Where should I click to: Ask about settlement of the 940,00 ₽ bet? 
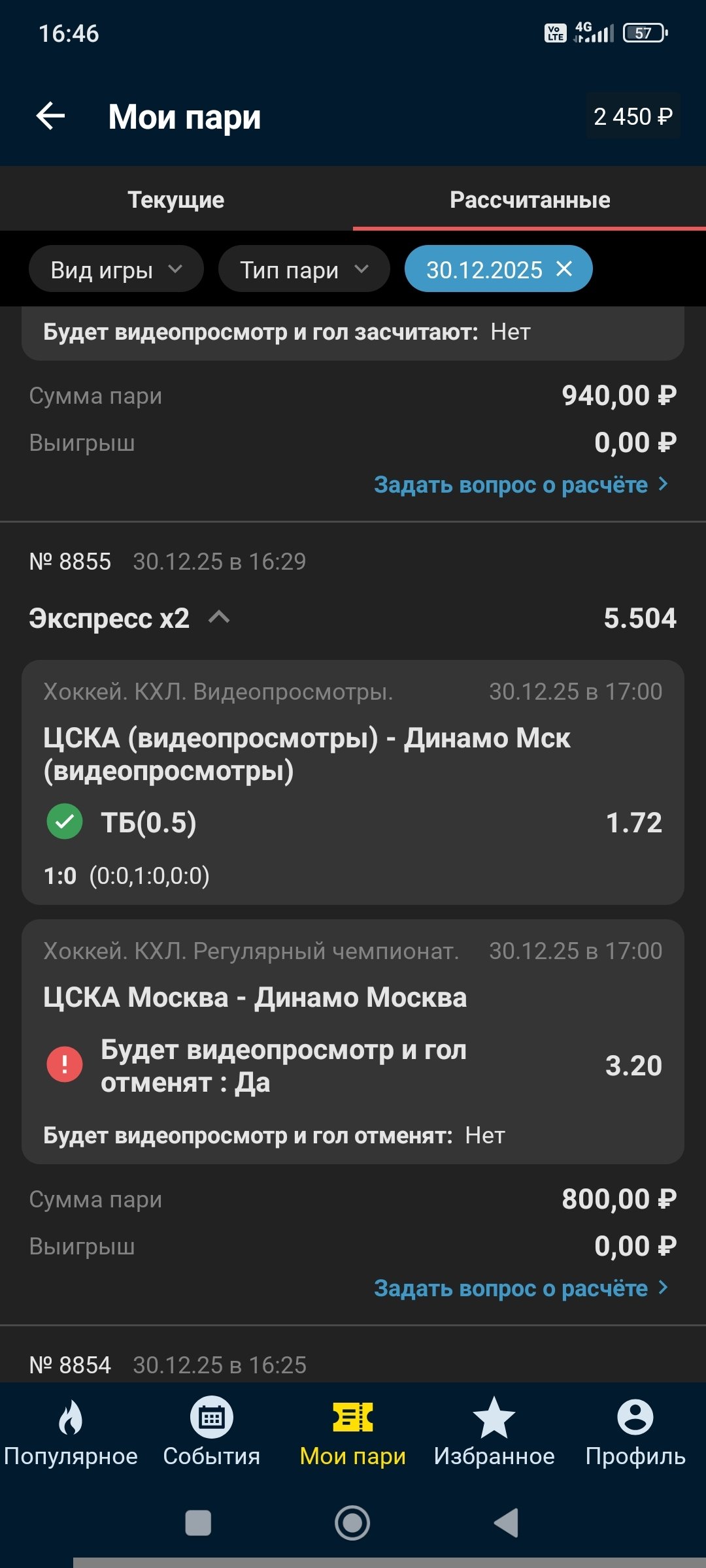[520, 485]
